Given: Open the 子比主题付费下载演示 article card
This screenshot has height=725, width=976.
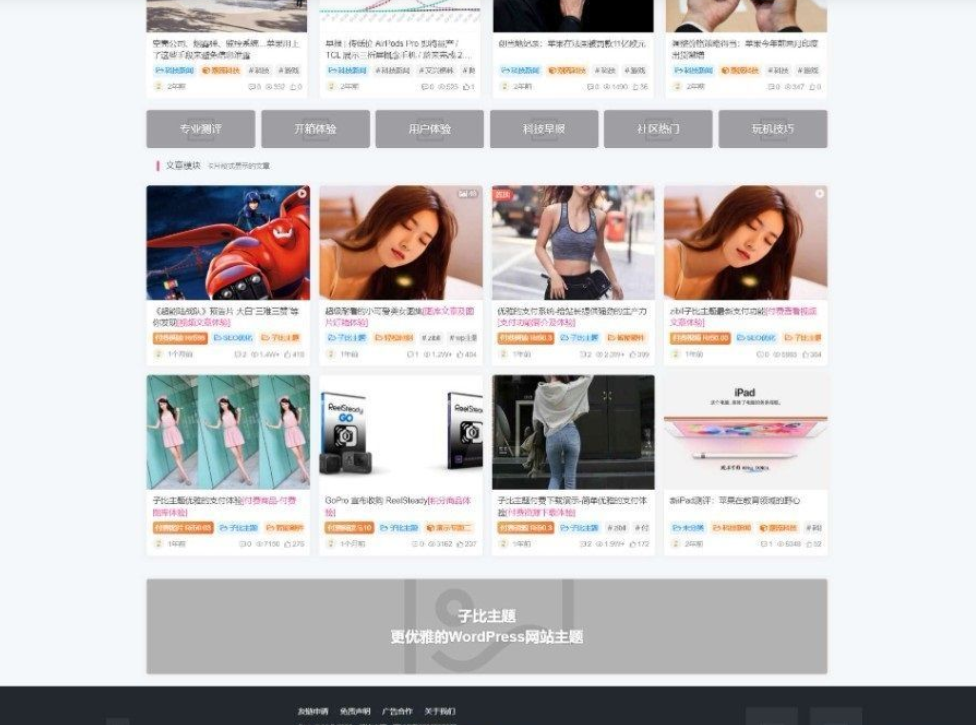Looking at the screenshot, I should [573, 432].
